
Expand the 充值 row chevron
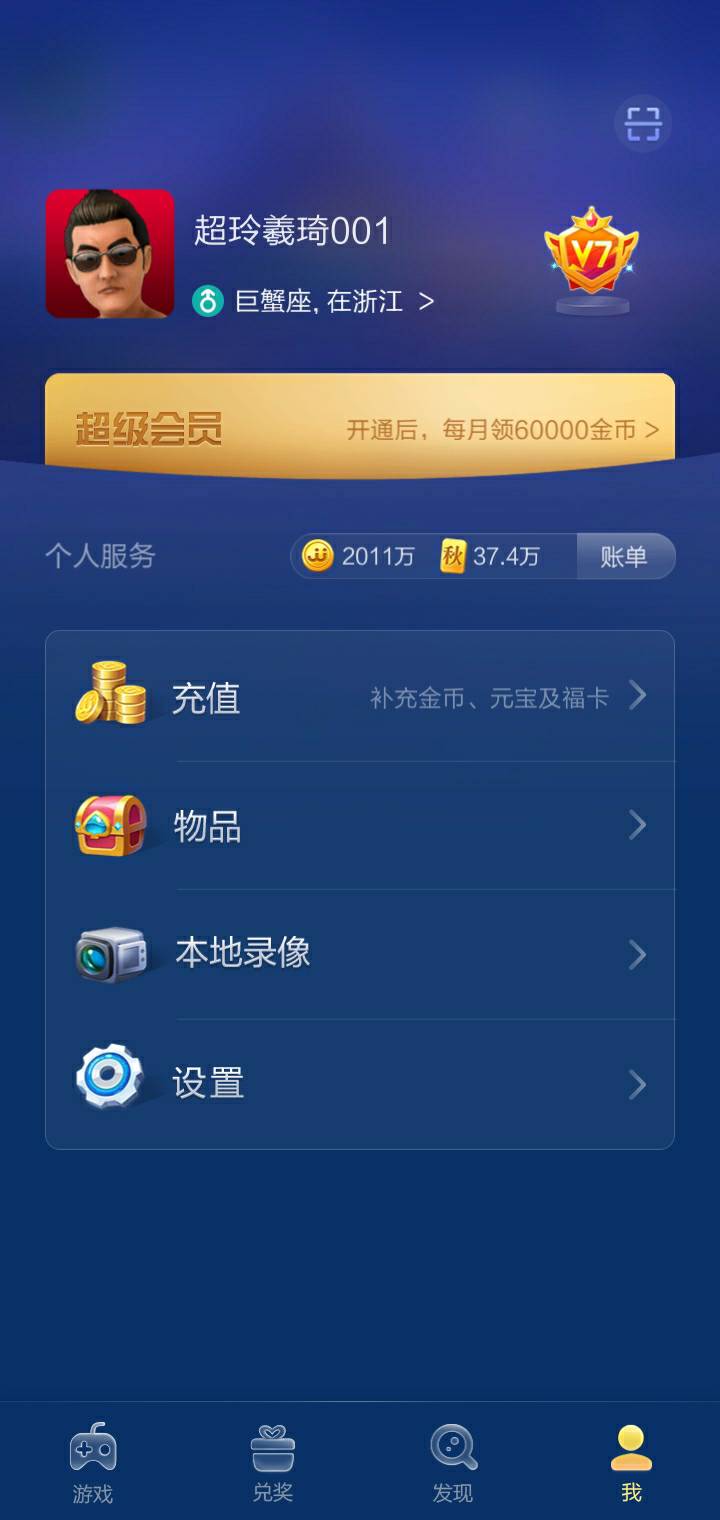[638, 697]
